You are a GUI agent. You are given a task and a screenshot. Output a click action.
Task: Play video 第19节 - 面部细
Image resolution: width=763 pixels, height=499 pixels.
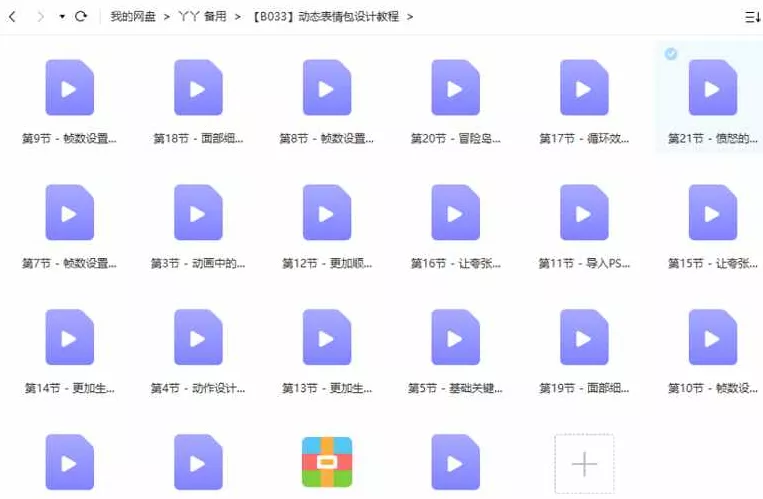click(584, 338)
